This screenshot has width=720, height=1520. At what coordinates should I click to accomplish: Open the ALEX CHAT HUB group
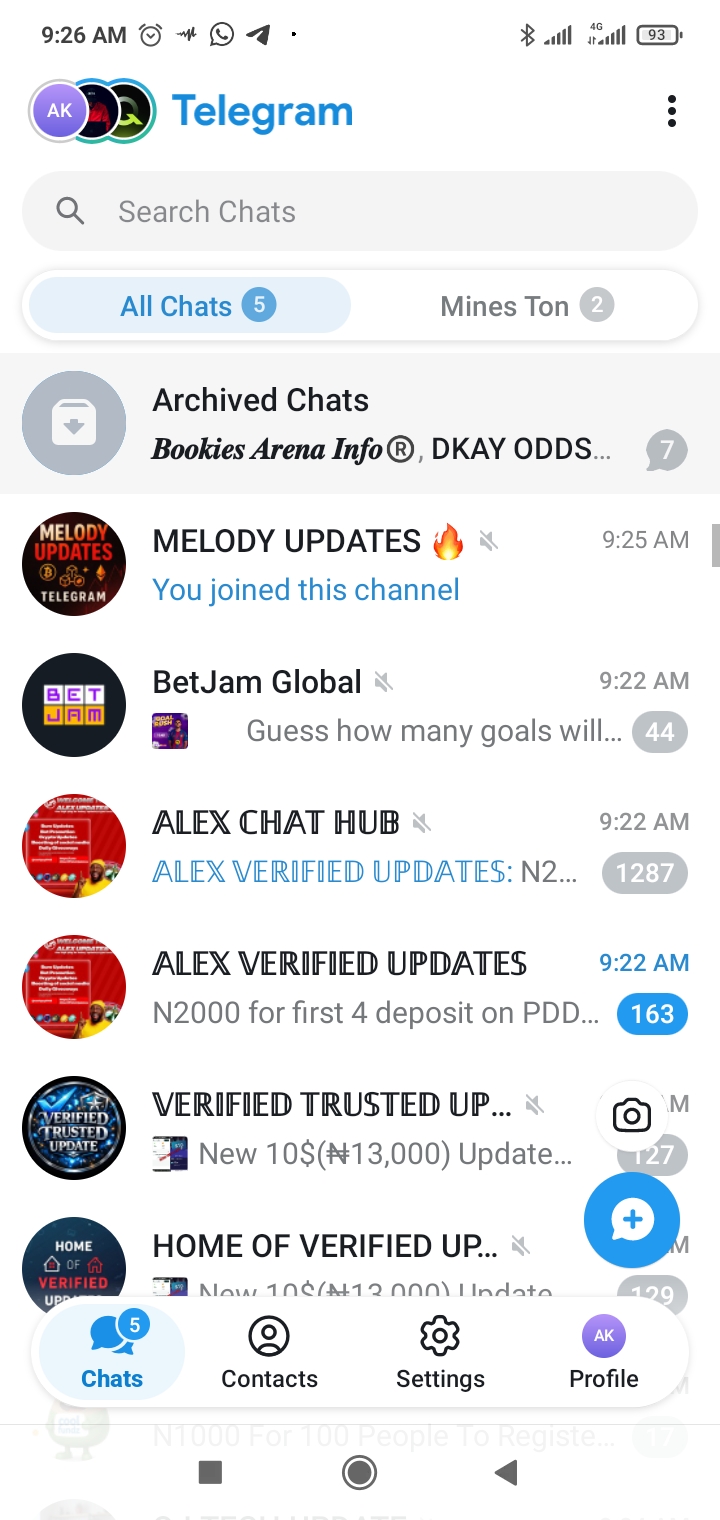click(360, 846)
